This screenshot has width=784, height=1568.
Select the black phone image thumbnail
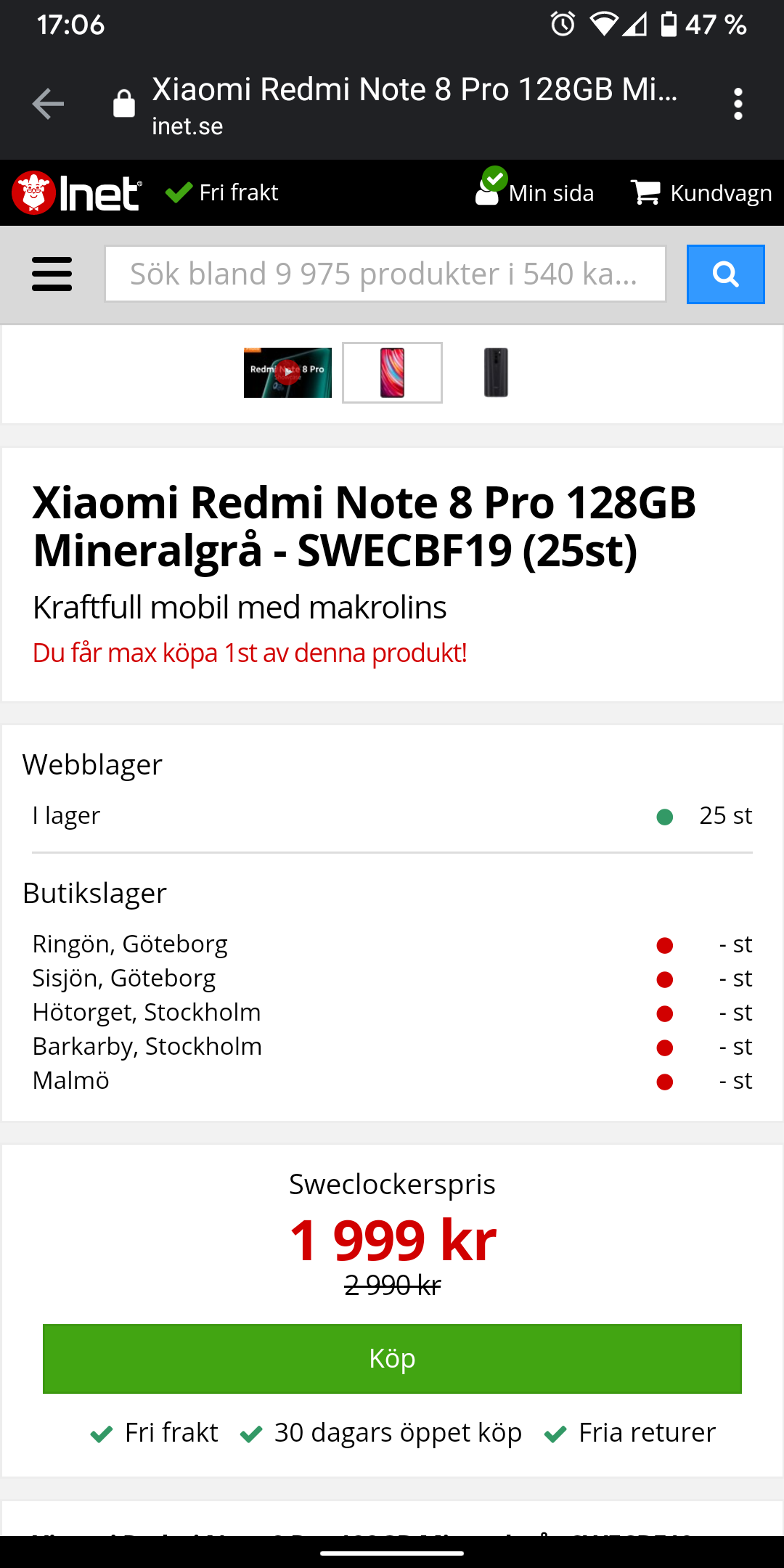pos(496,372)
